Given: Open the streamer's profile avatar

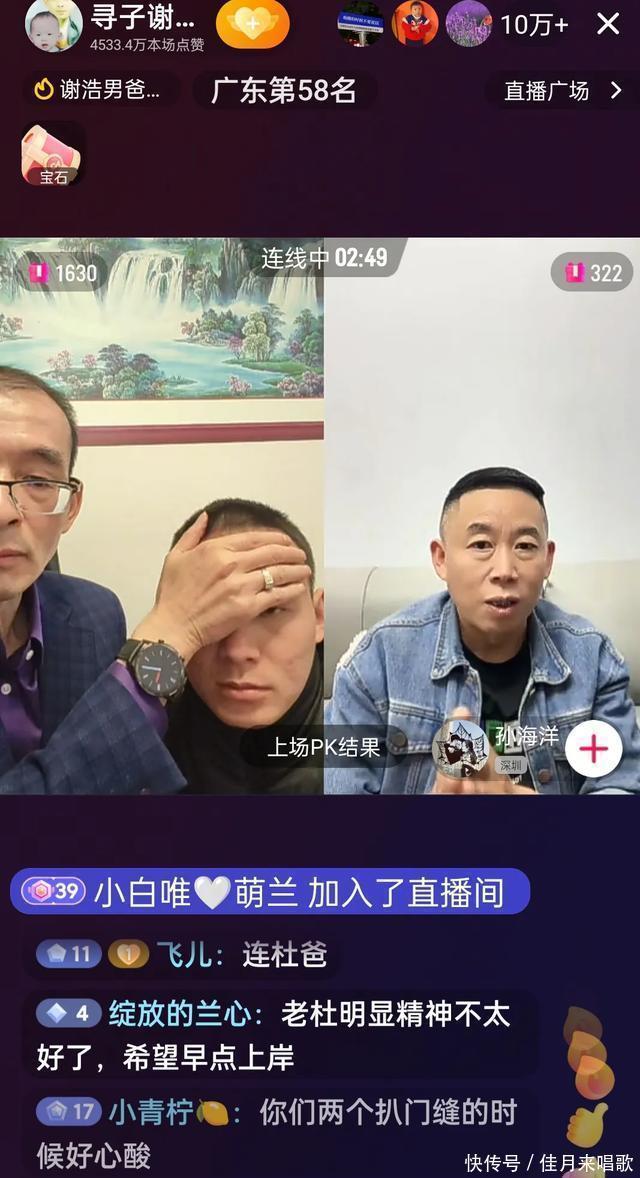Looking at the screenshot, I should (53, 25).
